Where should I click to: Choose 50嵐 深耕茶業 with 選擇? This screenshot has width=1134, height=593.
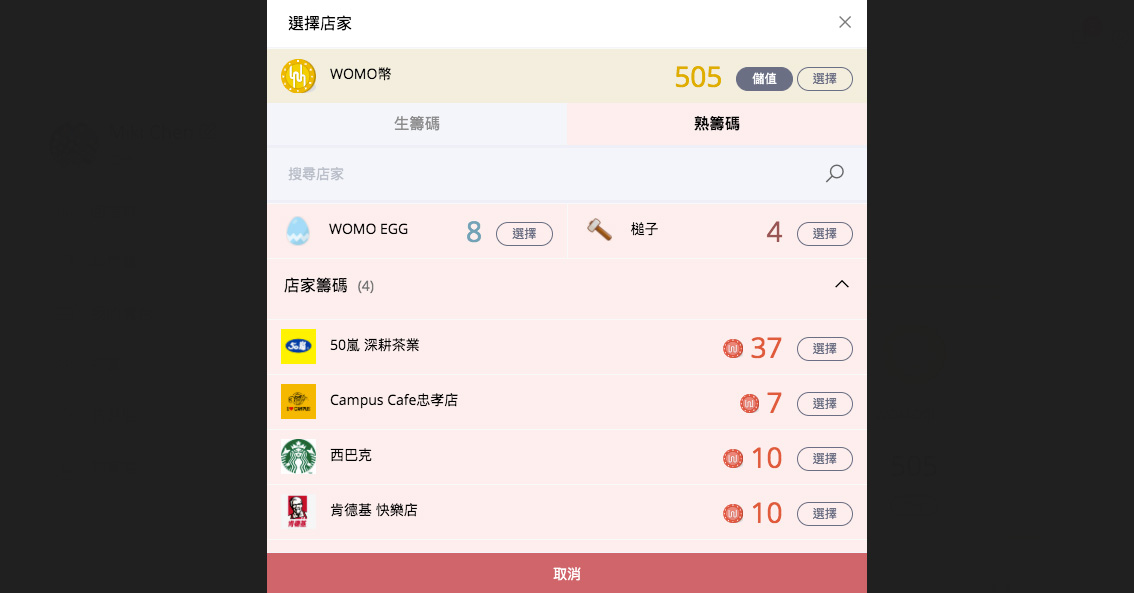click(x=824, y=349)
